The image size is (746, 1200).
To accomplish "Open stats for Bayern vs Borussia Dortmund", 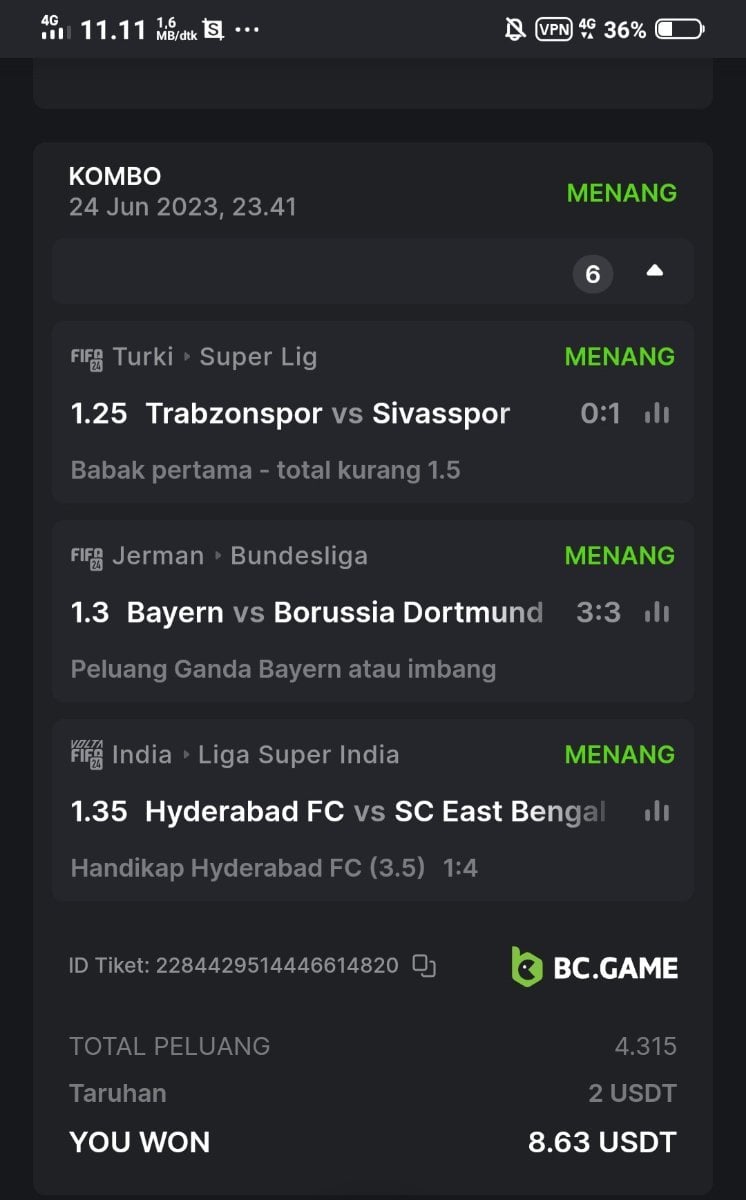I will (657, 612).
